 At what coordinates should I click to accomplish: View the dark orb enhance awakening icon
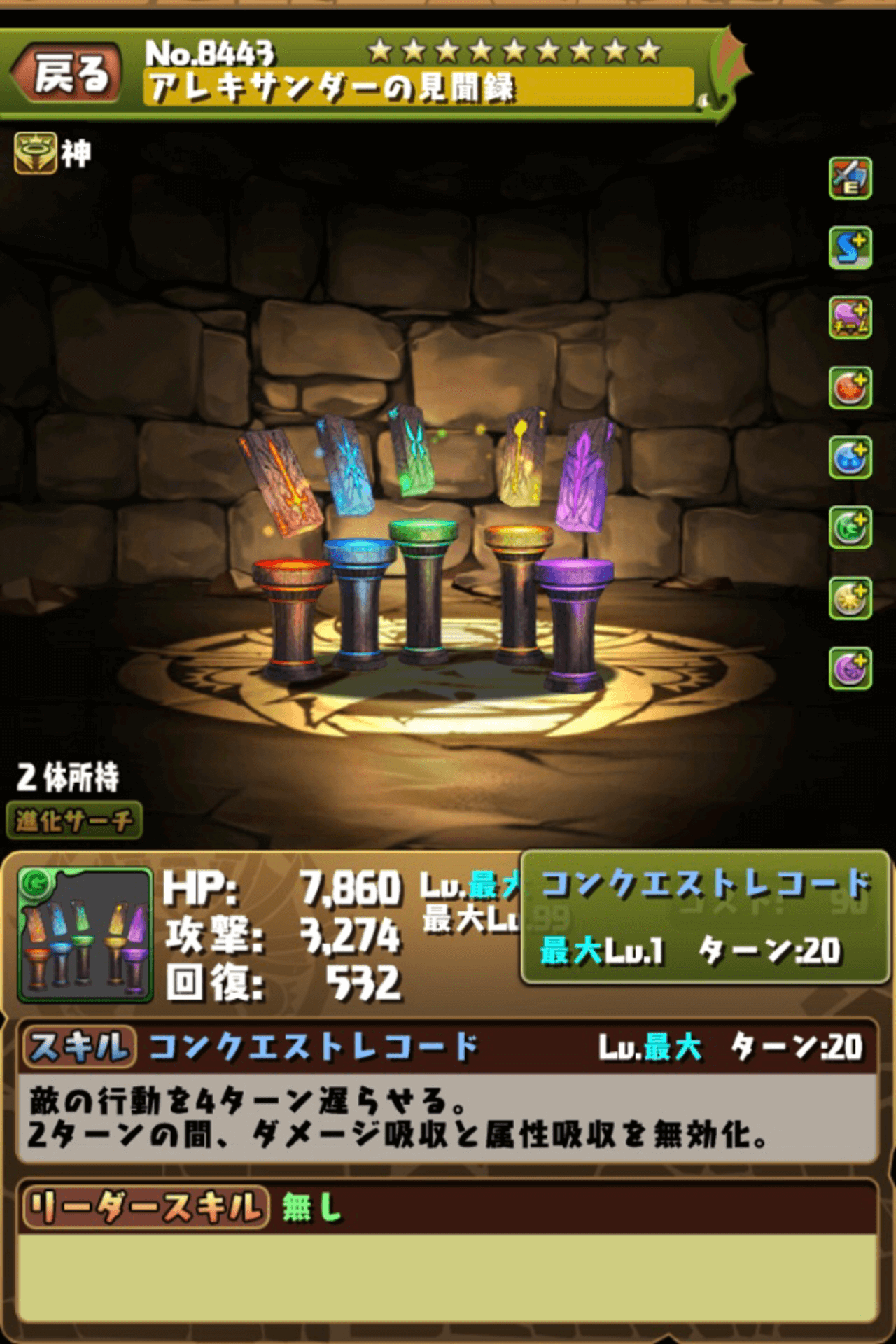pyautogui.click(x=850, y=668)
